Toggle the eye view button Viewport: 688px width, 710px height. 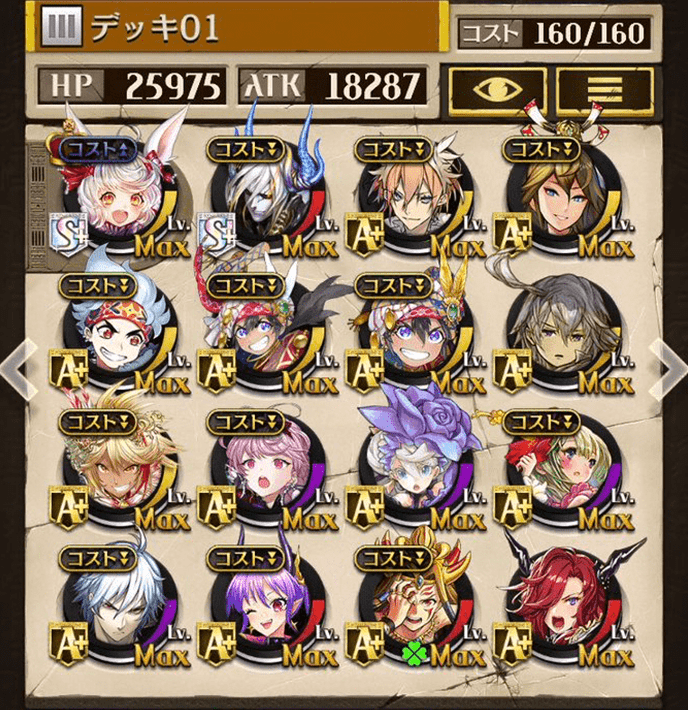tap(497, 88)
